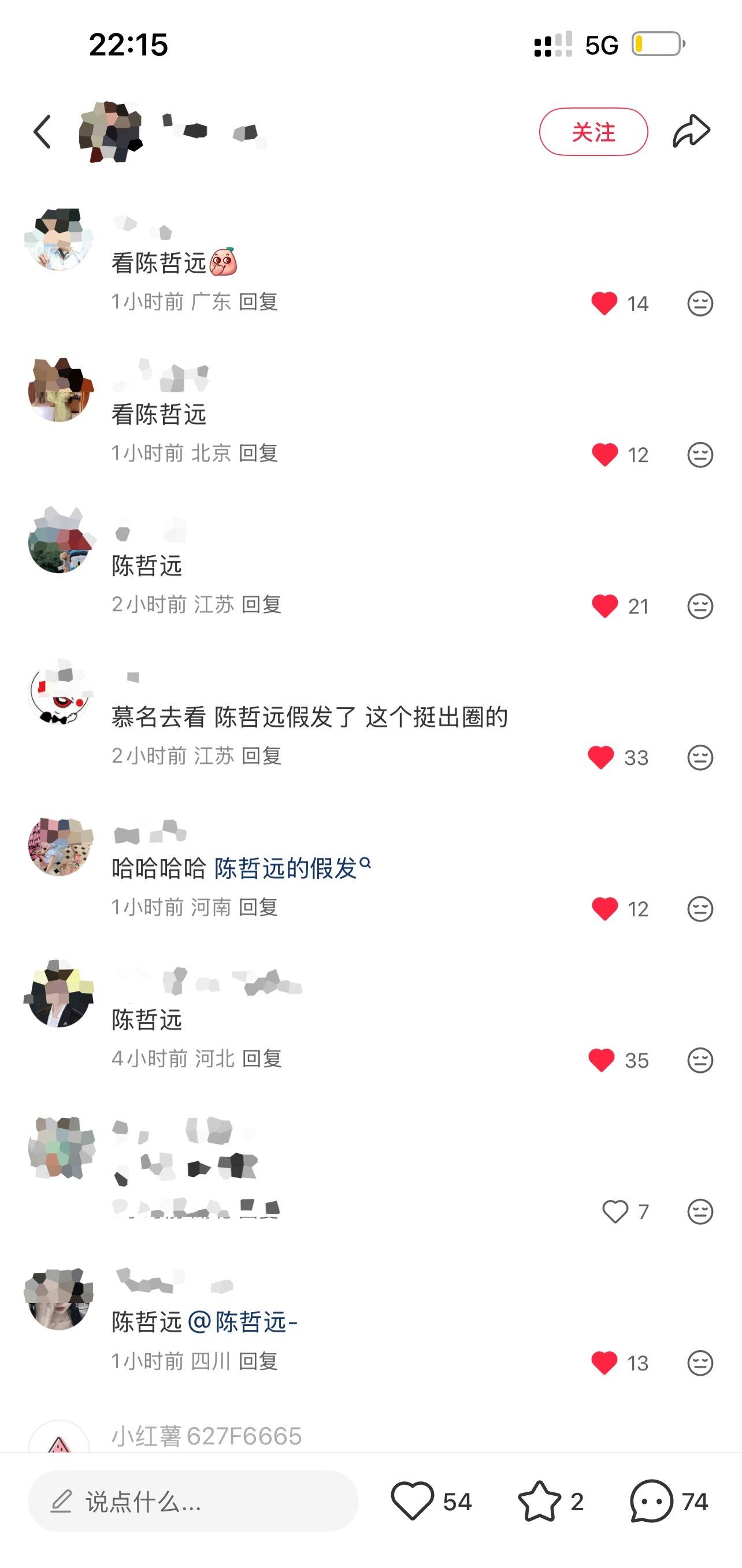Go back using the top-left arrow

point(43,132)
